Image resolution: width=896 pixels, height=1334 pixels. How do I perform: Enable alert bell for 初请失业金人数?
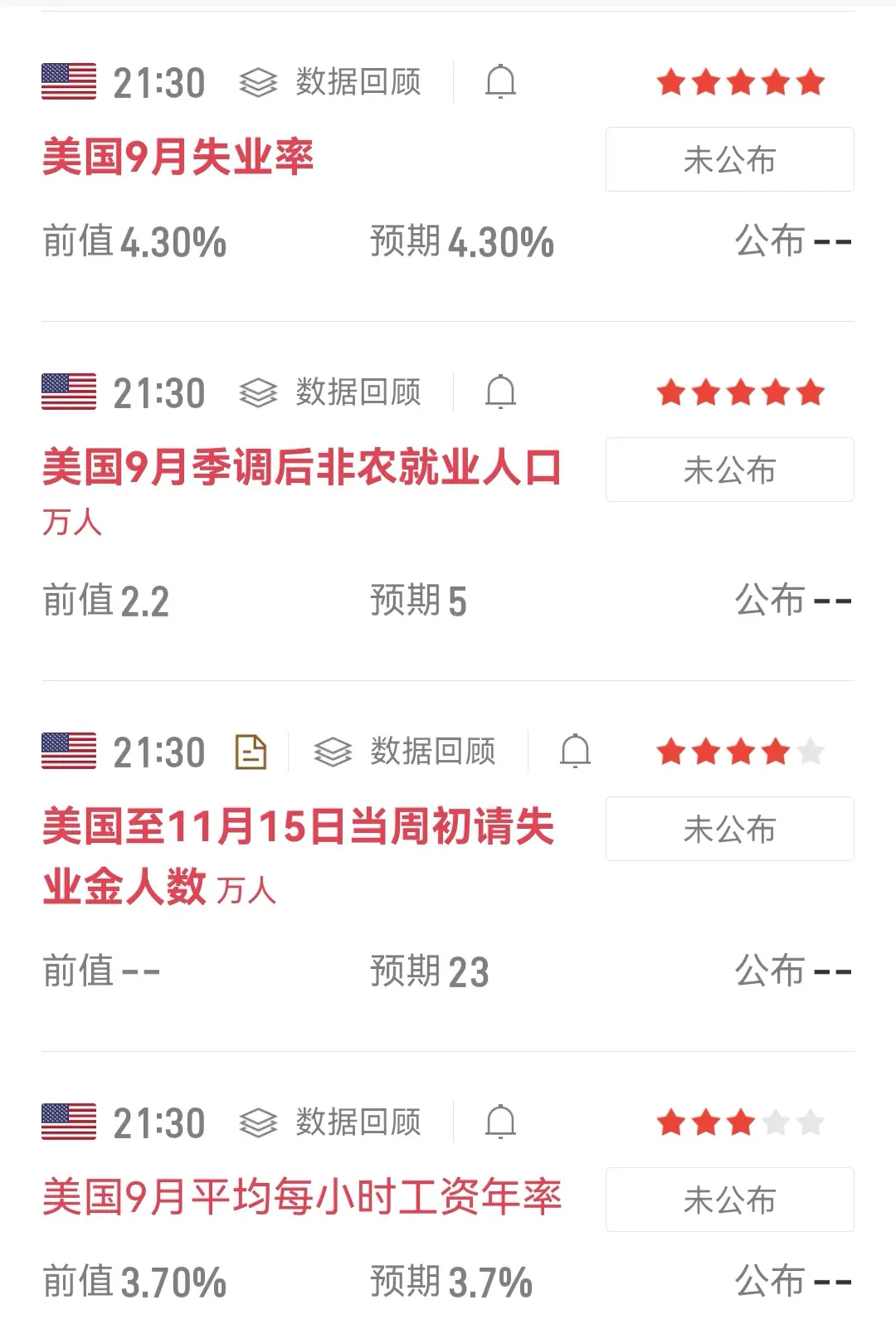tap(575, 752)
